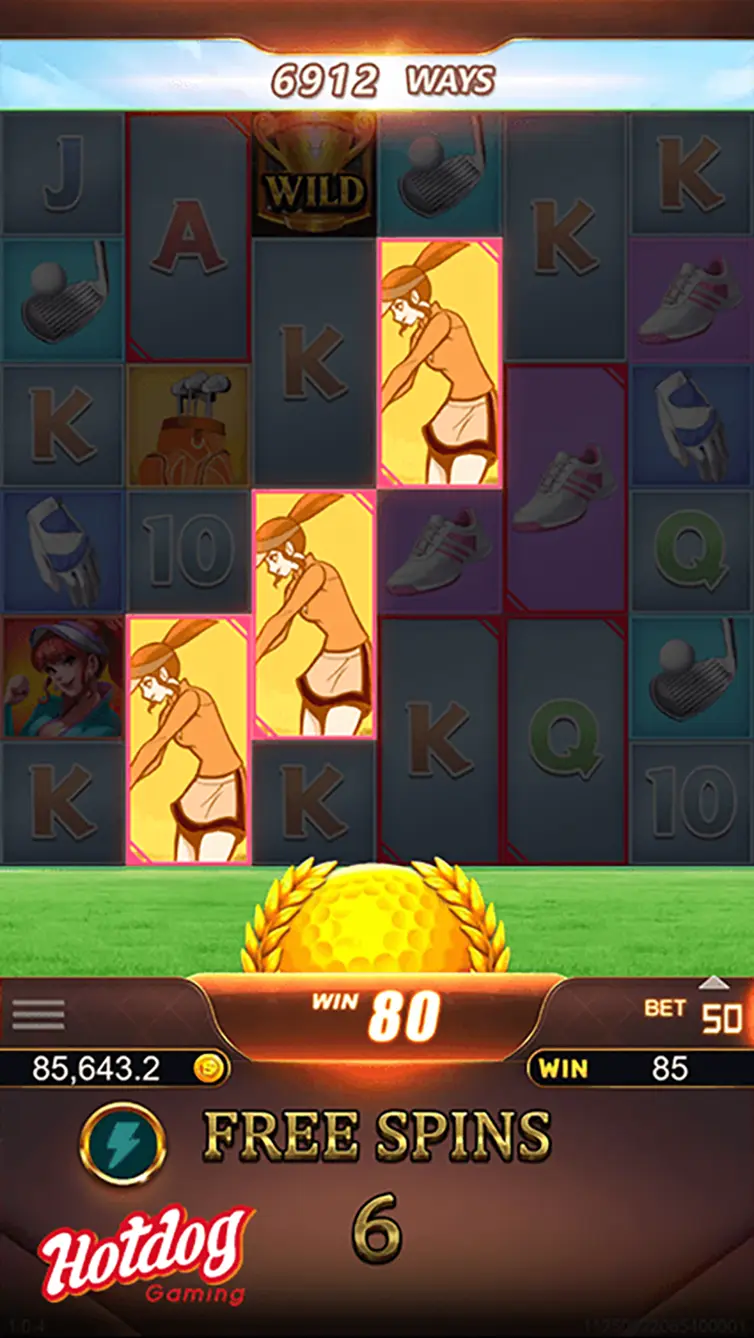Open the bet amount selector
Image resolution: width=754 pixels, height=1338 pixels.
tap(719, 1014)
